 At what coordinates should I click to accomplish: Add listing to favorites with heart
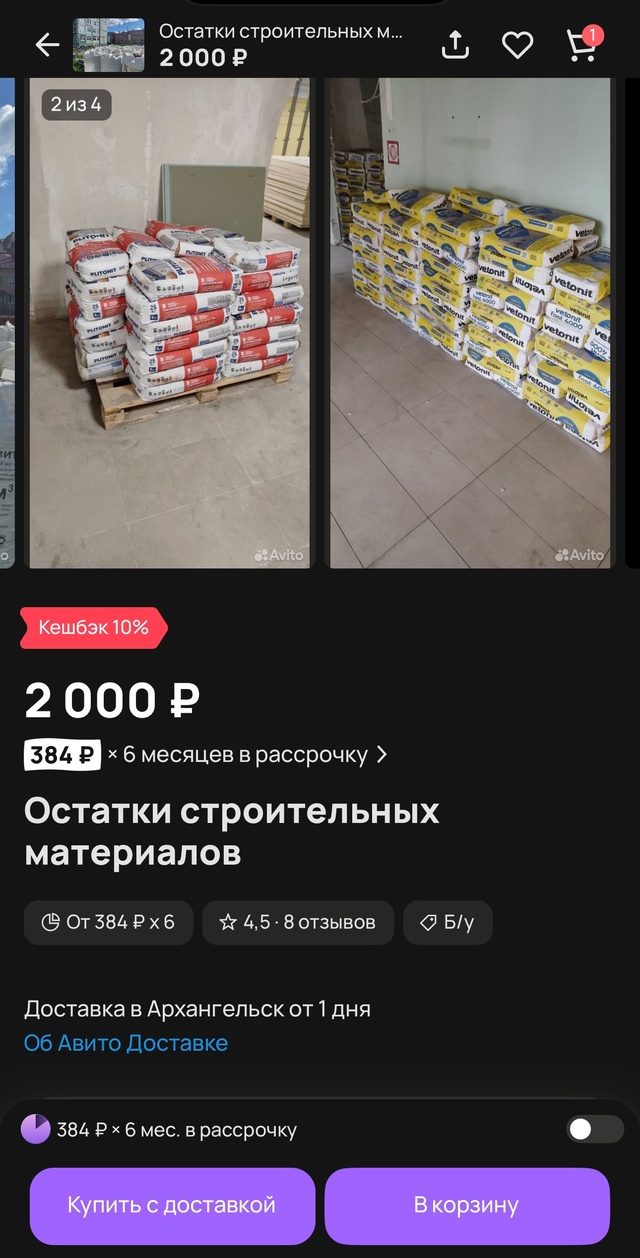(517, 45)
